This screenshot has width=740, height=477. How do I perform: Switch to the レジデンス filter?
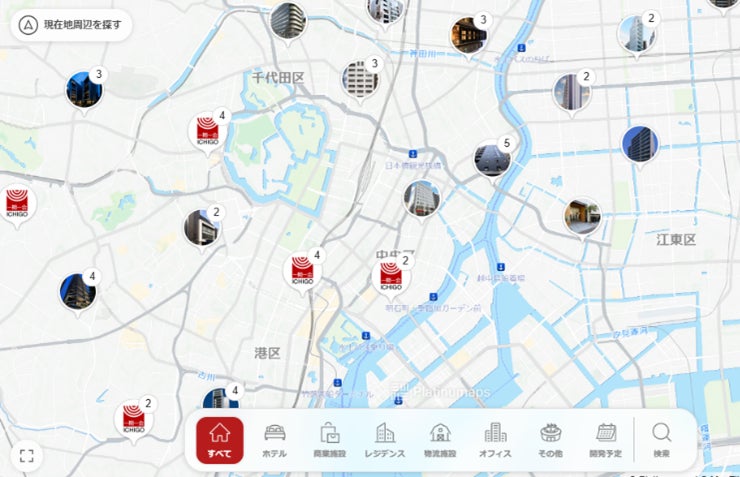click(x=384, y=440)
